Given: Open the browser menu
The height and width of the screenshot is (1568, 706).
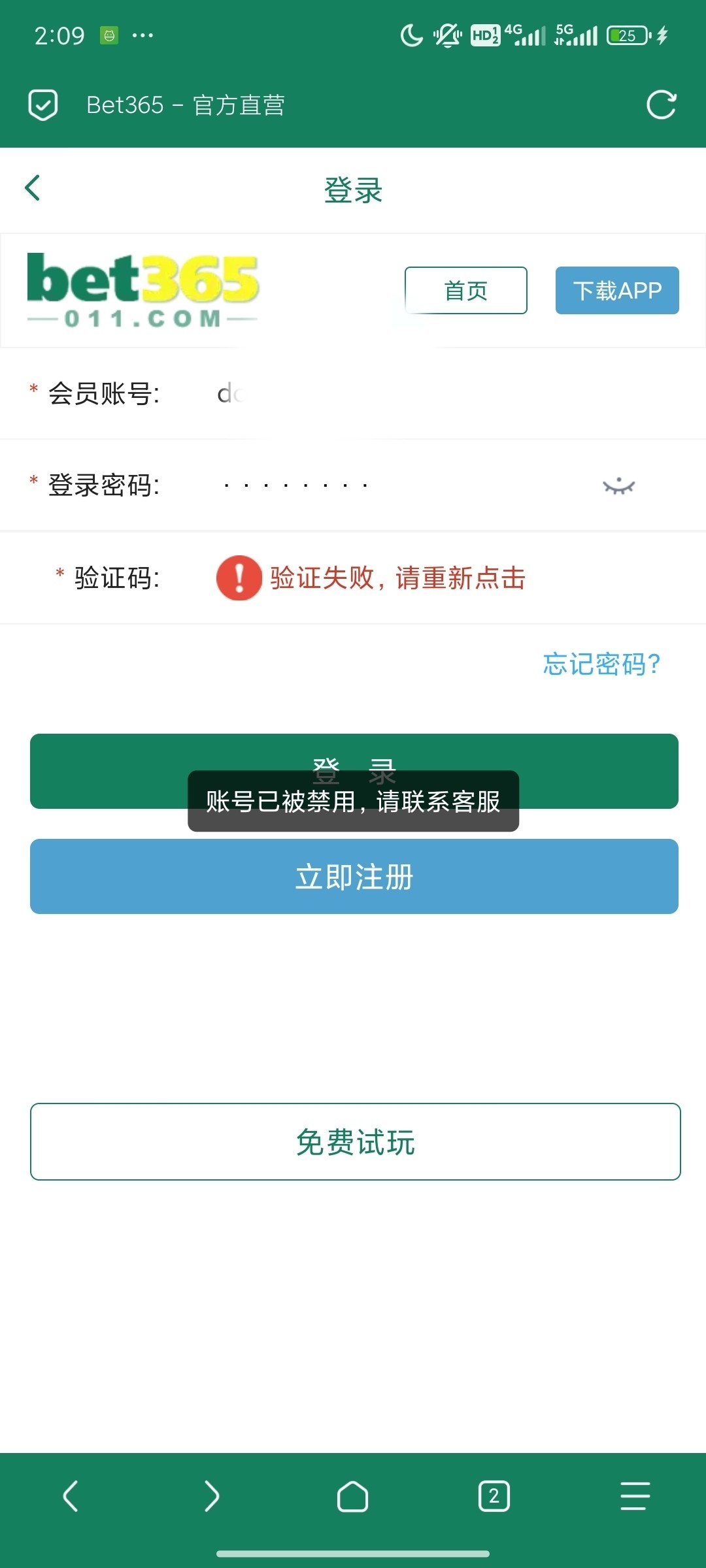Looking at the screenshot, I should [x=635, y=1496].
